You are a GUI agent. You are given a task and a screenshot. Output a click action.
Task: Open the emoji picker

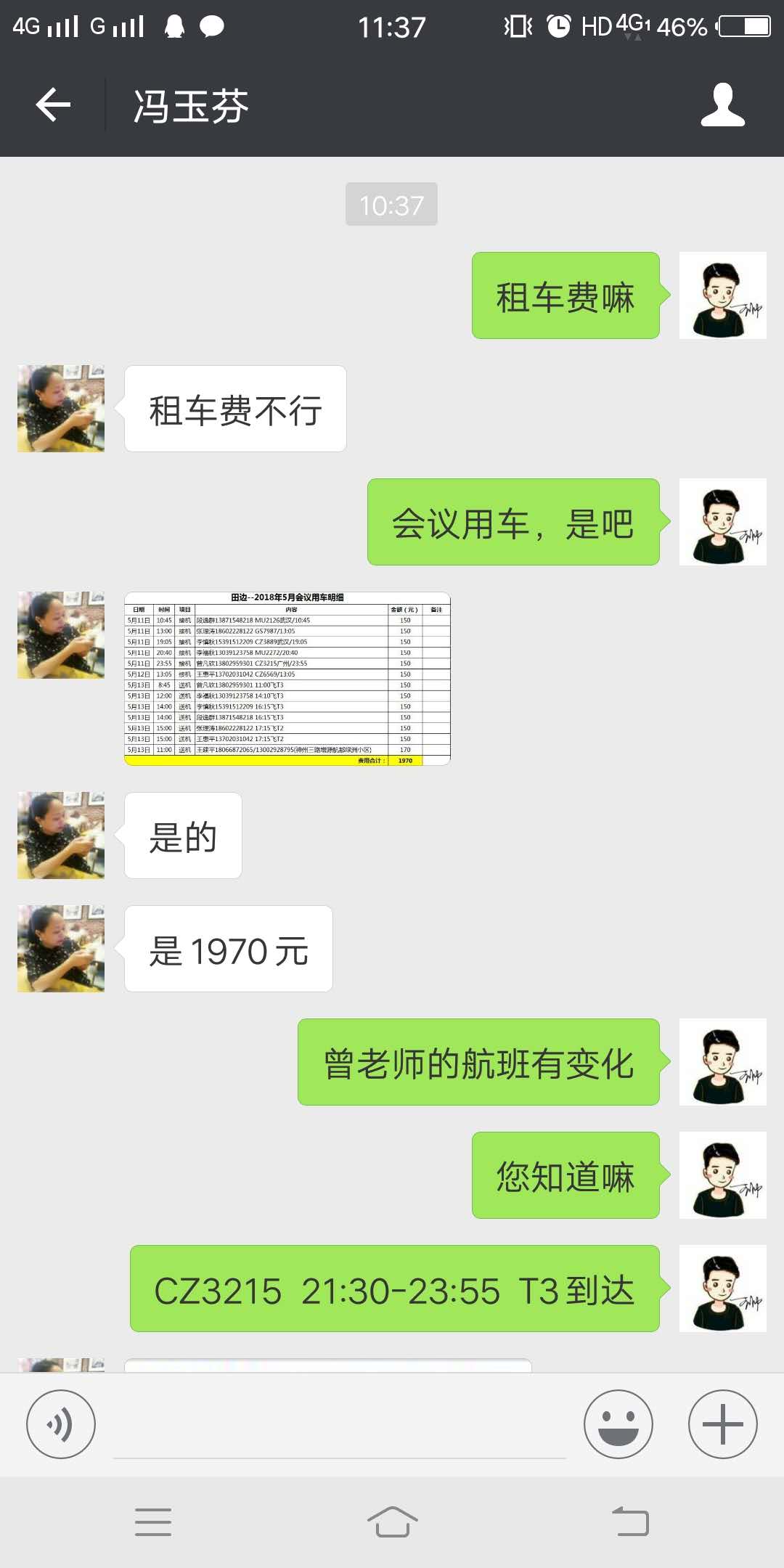[618, 1424]
